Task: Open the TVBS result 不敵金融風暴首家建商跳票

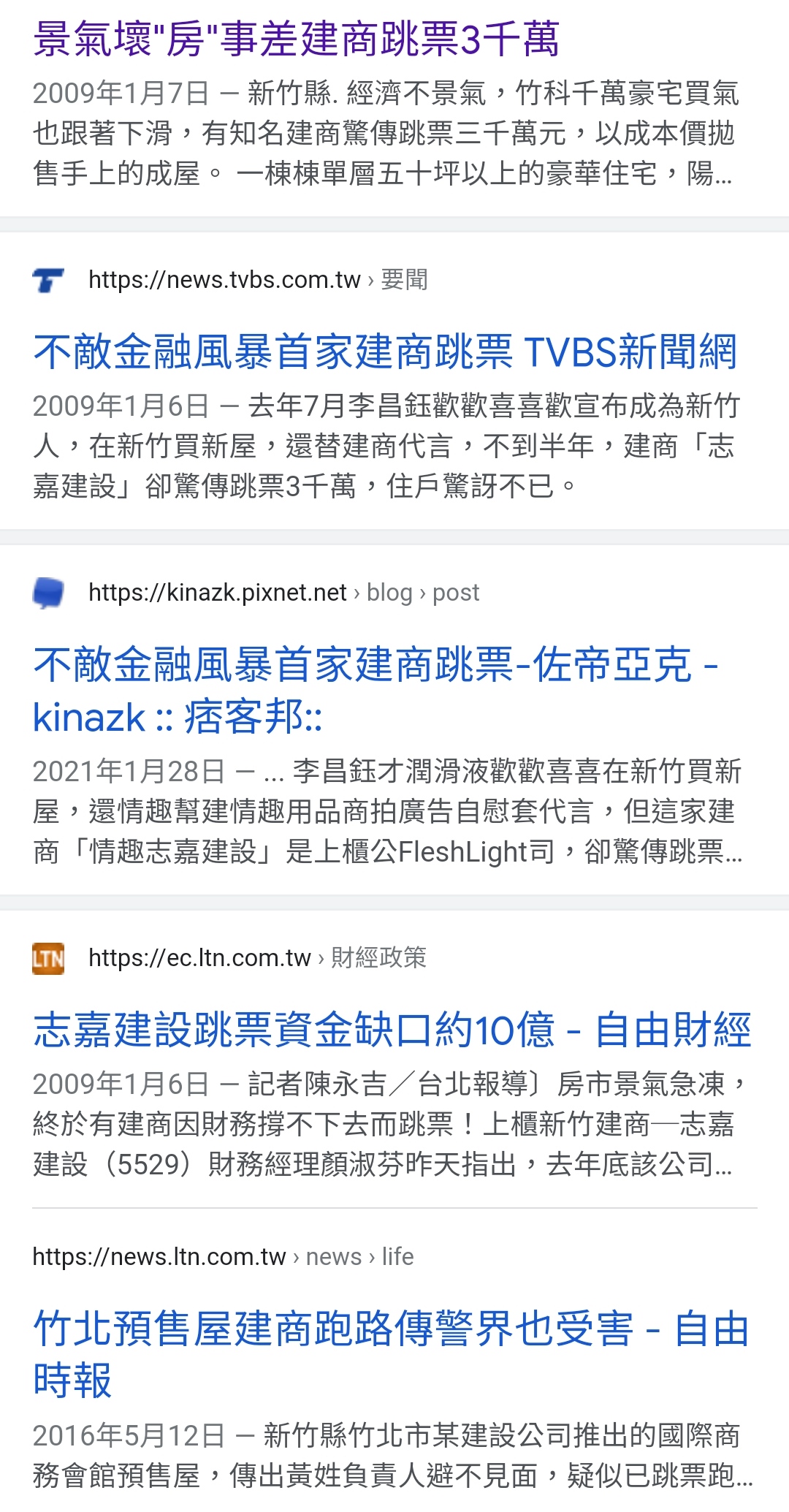Action: tap(387, 354)
